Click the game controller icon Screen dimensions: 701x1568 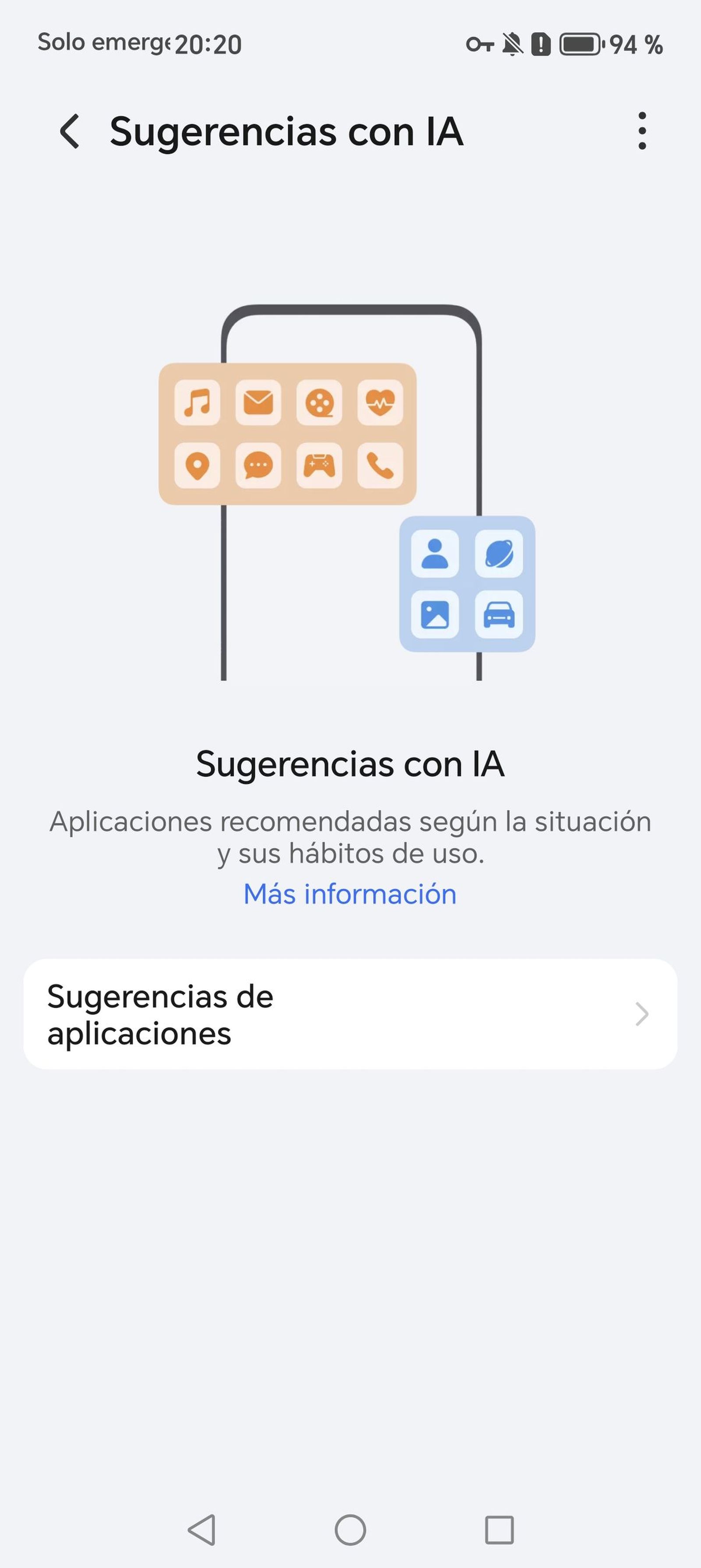pos(319,465)
